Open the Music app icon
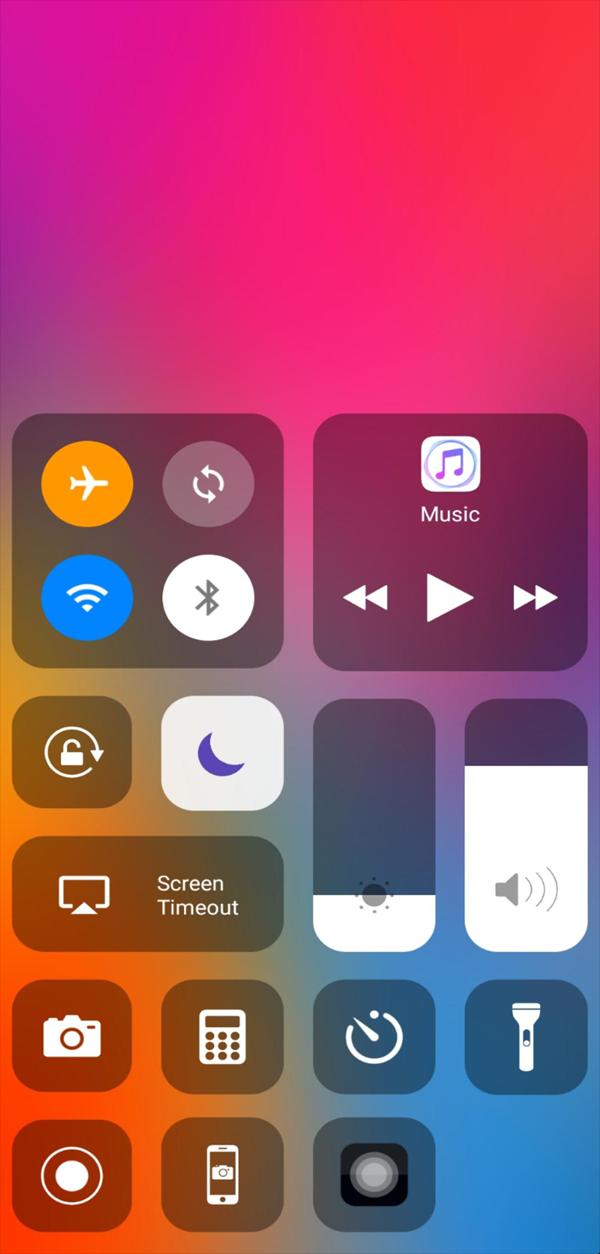The height and width of the screenshot is (1254, 600). point(450,464)
